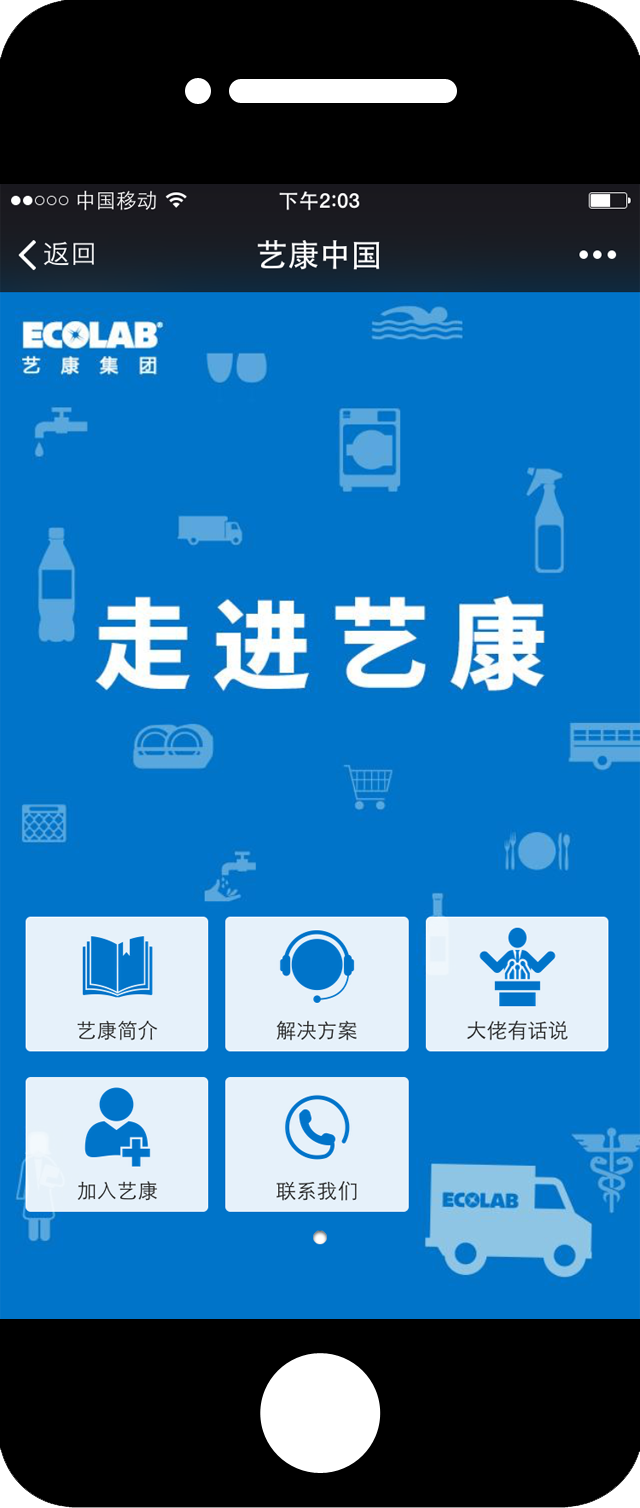Open the 艺康简介 tile

[117, 984]
